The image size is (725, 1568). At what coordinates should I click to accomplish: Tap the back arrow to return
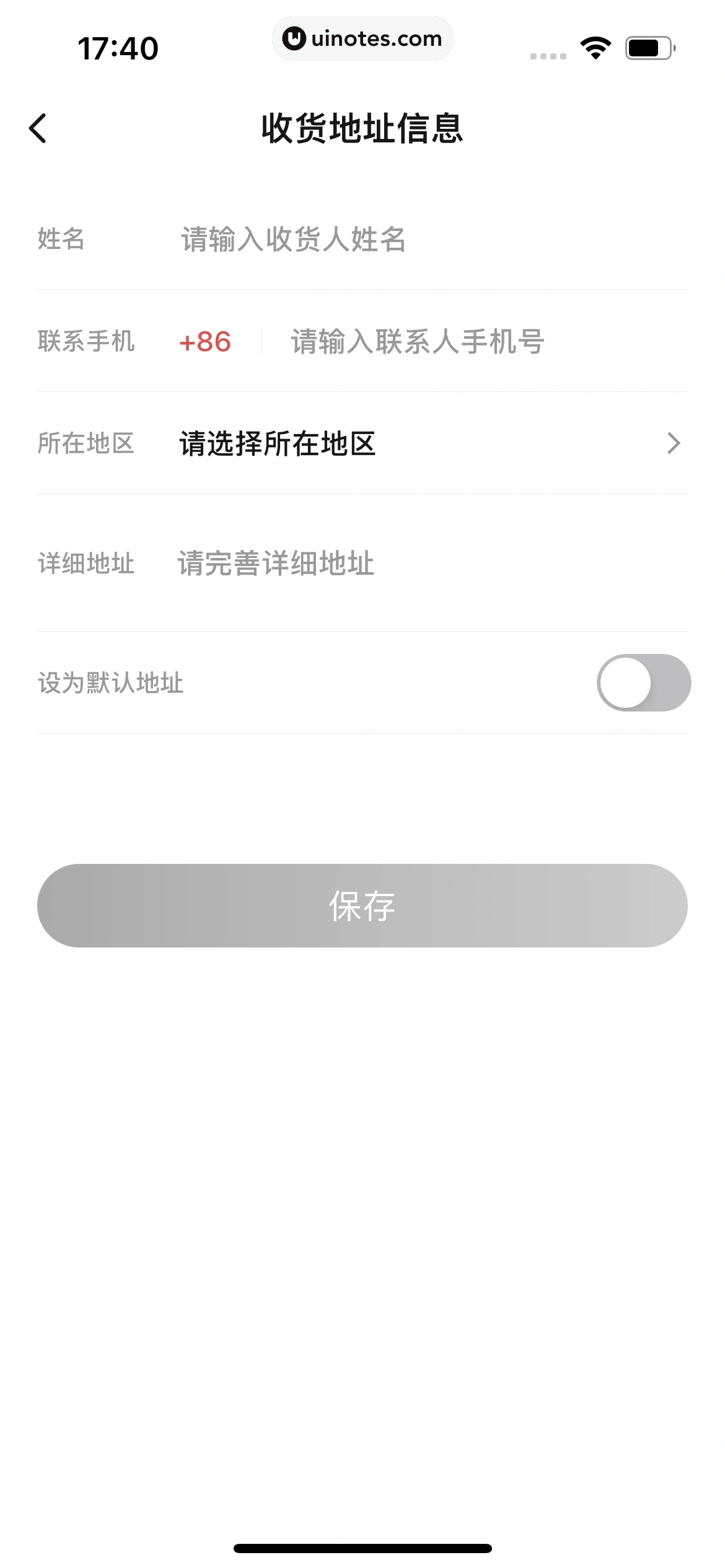point(38,128)
